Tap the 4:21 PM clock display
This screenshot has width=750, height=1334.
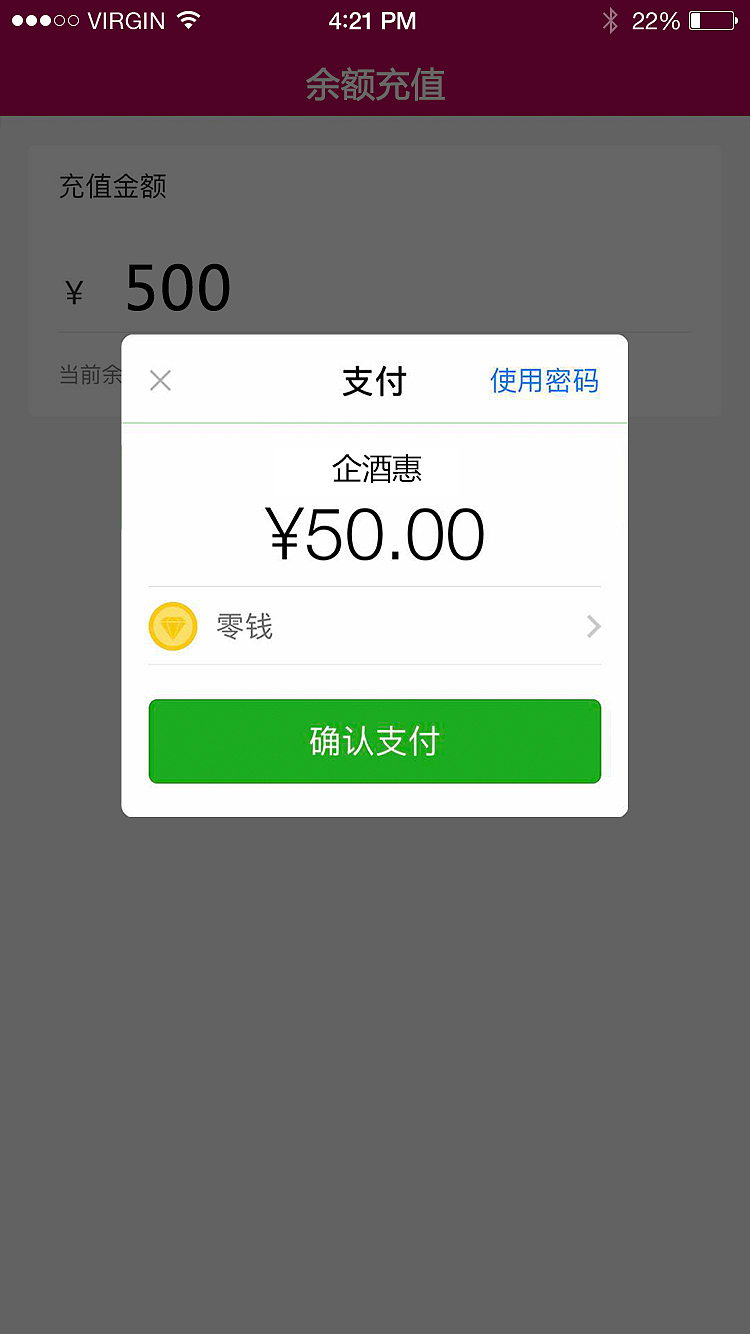[x=373, y=20]
